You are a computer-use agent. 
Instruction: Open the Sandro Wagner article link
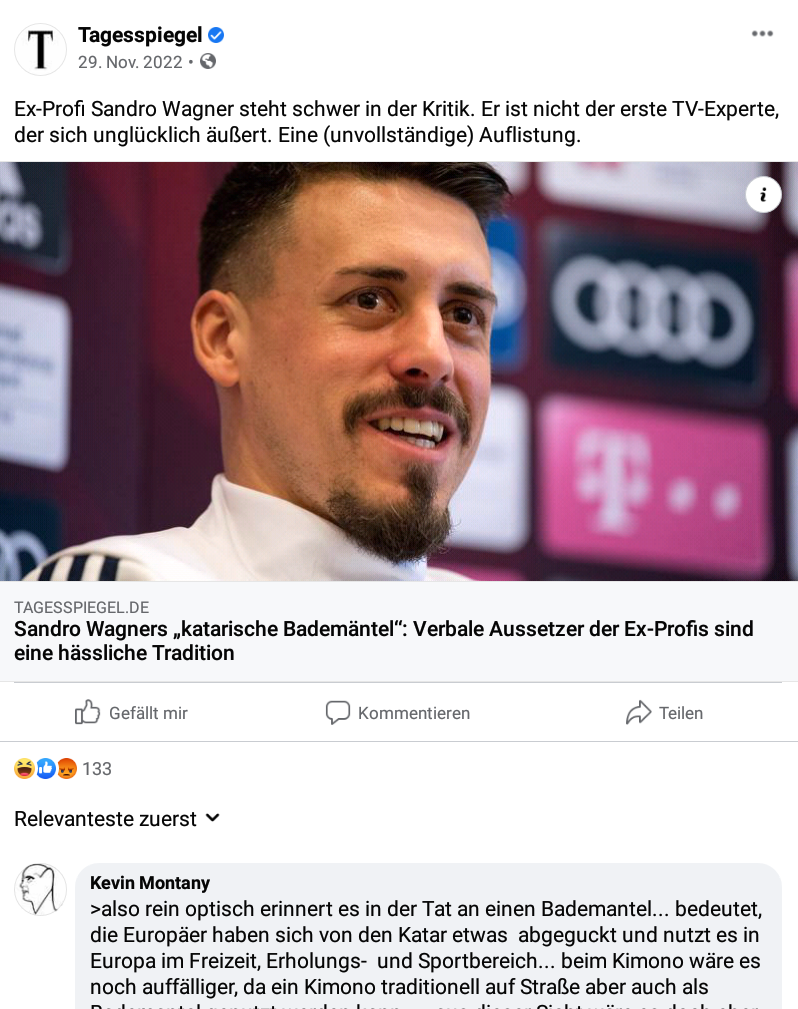383,641
